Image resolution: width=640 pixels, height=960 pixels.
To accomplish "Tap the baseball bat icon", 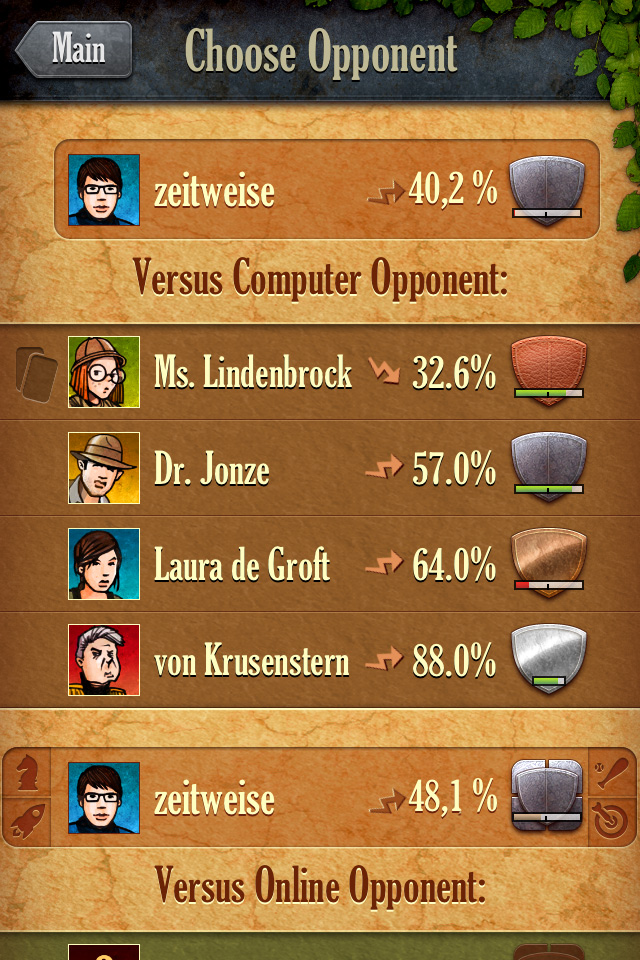I will [x=612, y=773].
